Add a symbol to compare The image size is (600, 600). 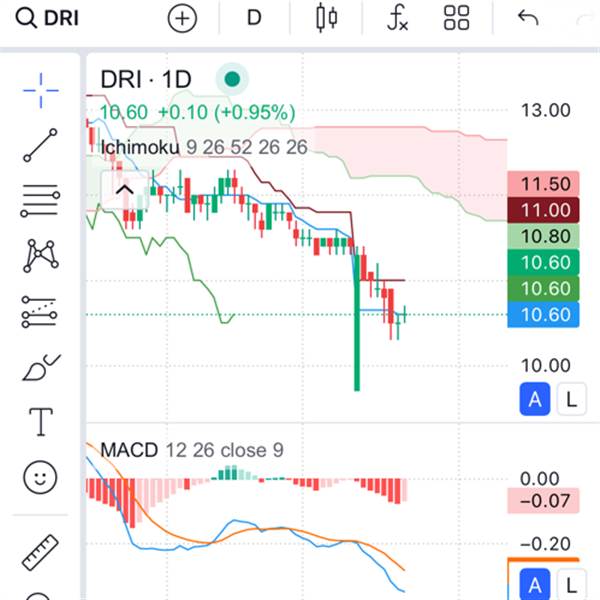183,18
